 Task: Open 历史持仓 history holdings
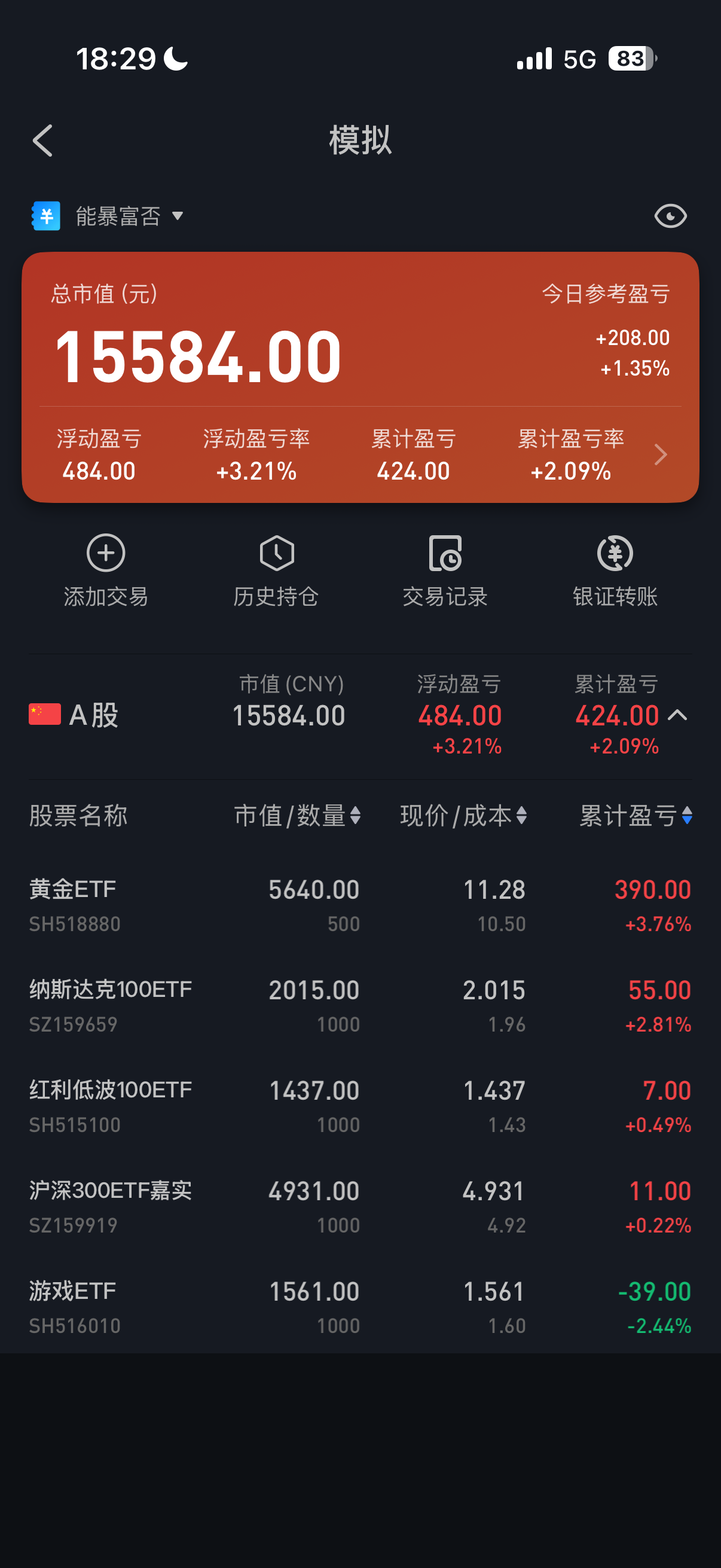click(x=276, y=571)
